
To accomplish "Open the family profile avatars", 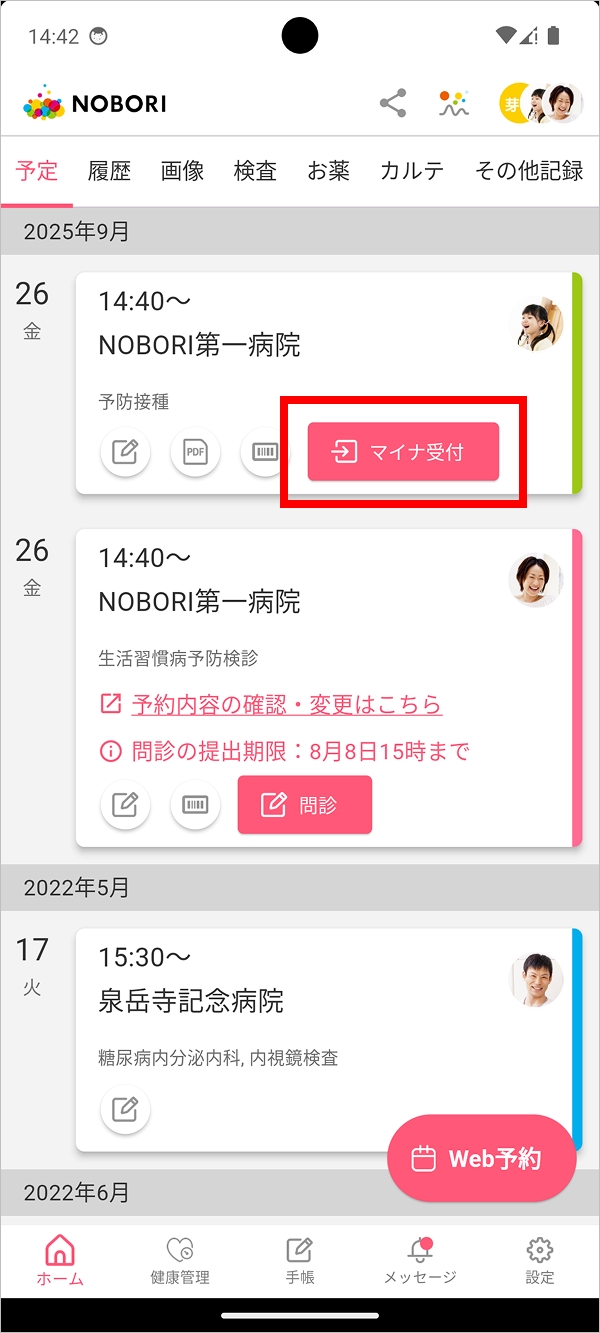I will click(541, 103).
